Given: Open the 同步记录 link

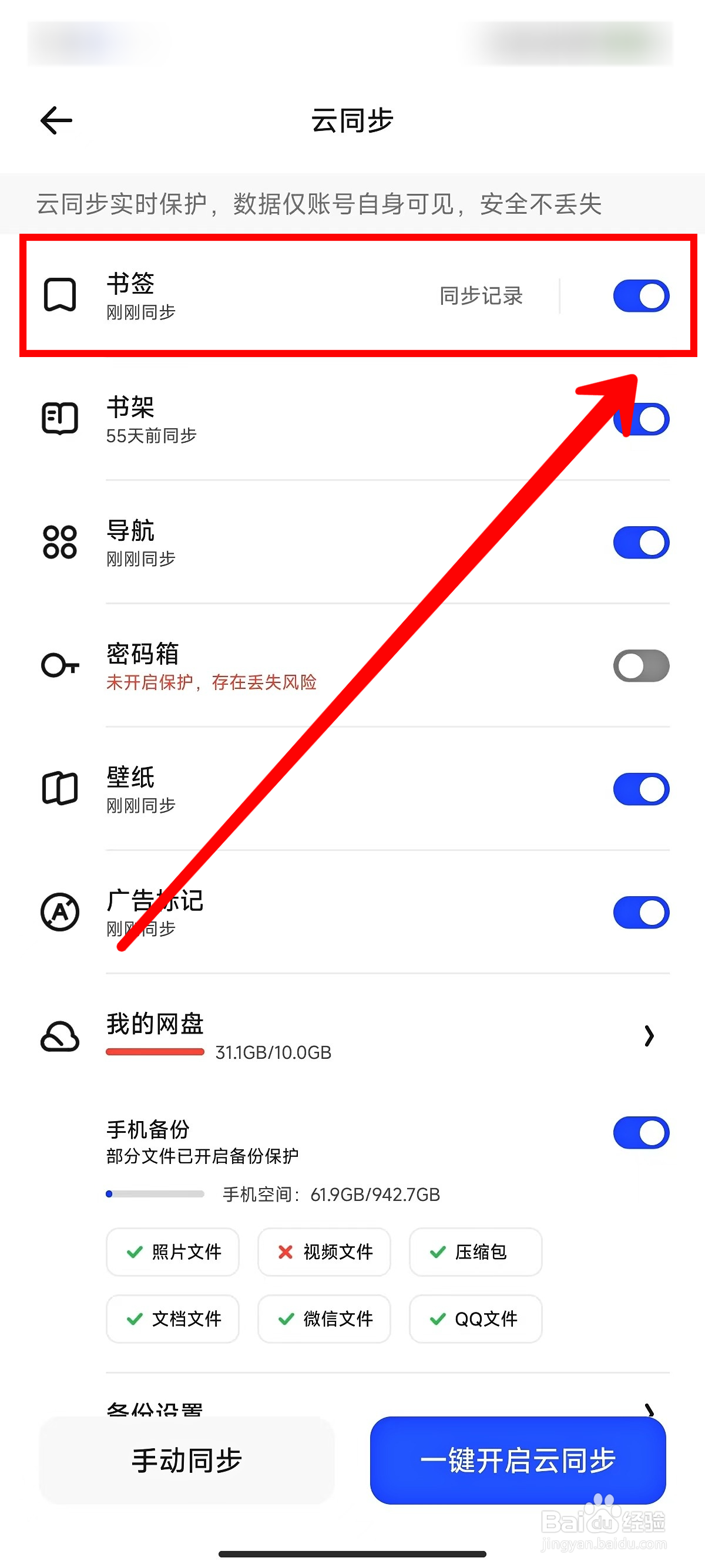Looking at the screenshot, I should tap(481, 296).
